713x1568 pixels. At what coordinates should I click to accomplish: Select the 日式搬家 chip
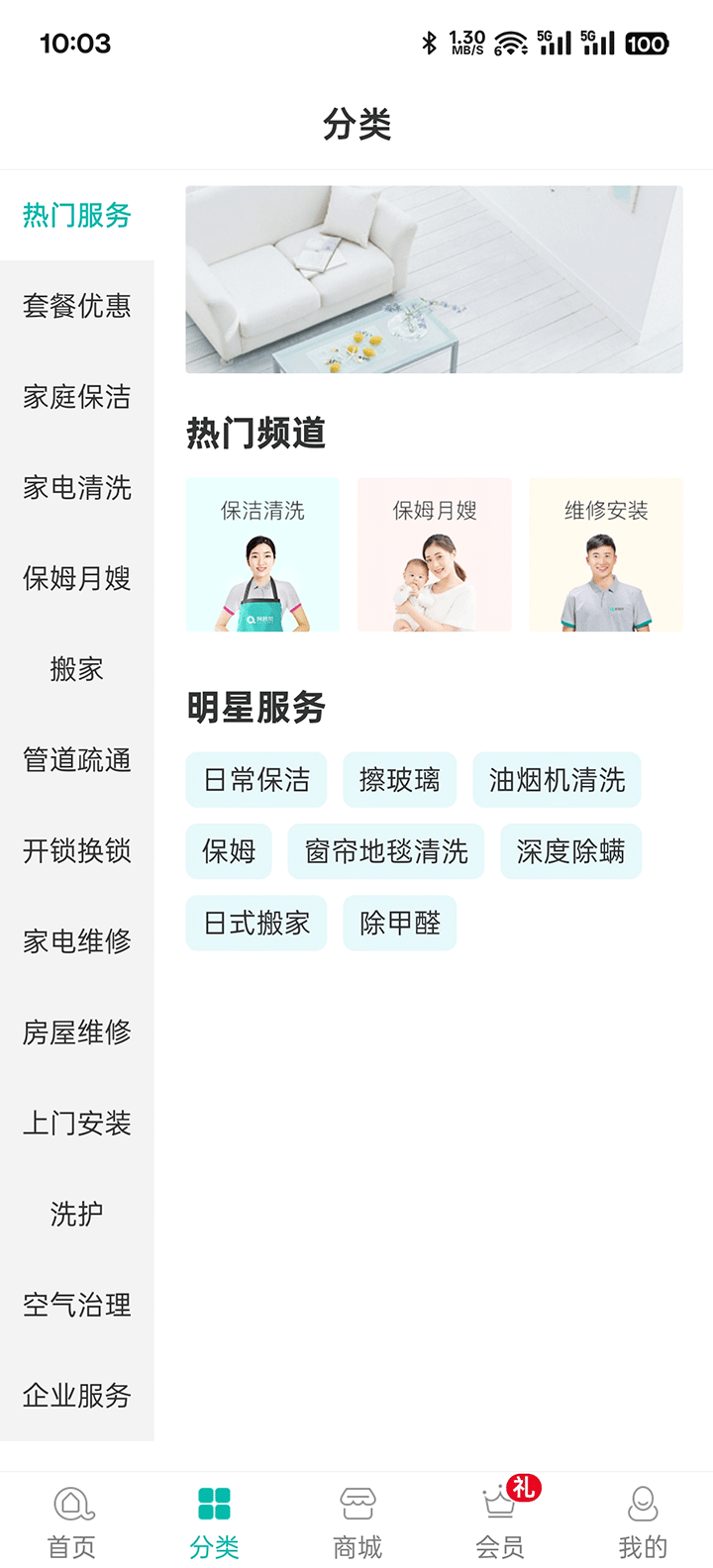coord(256,923)
